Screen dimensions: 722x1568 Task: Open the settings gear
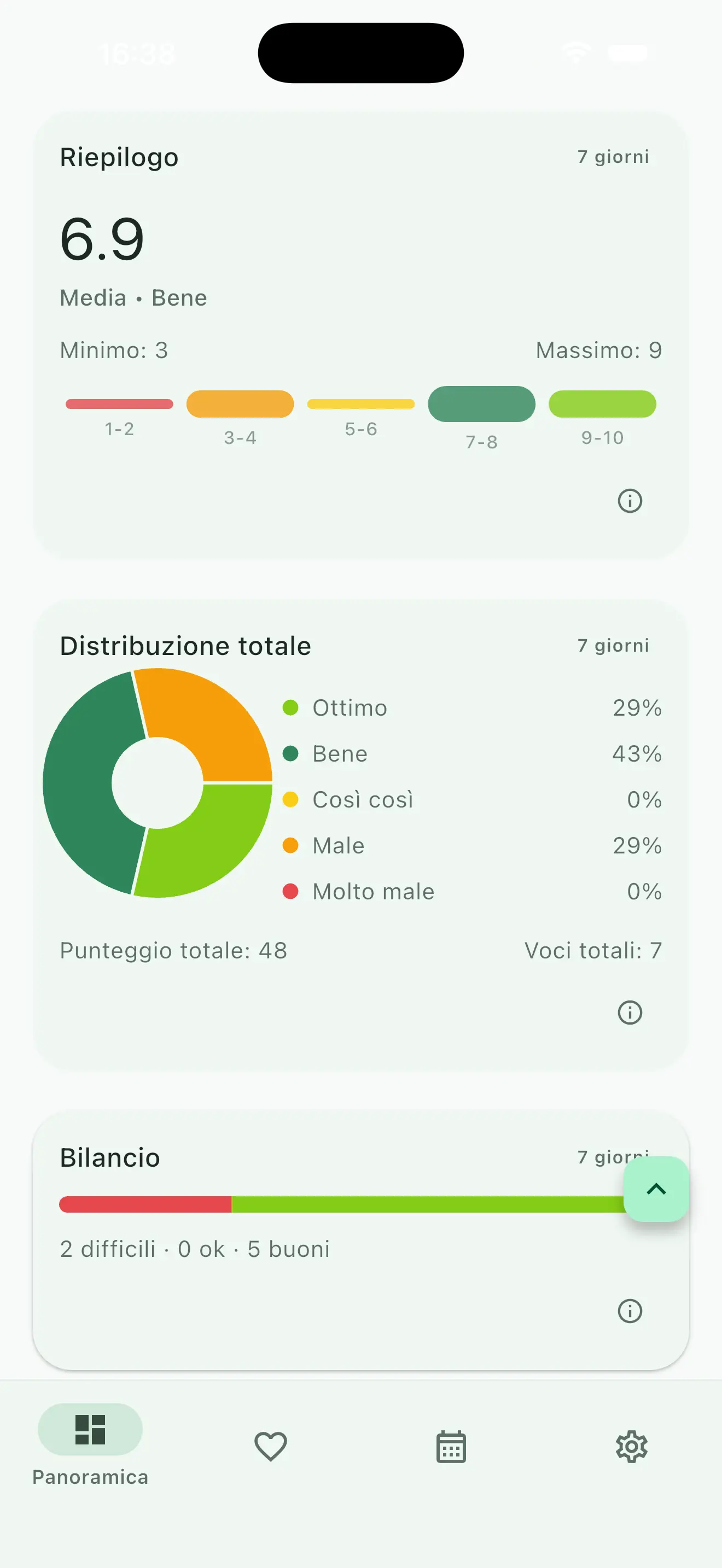[x=632, y=1447]
